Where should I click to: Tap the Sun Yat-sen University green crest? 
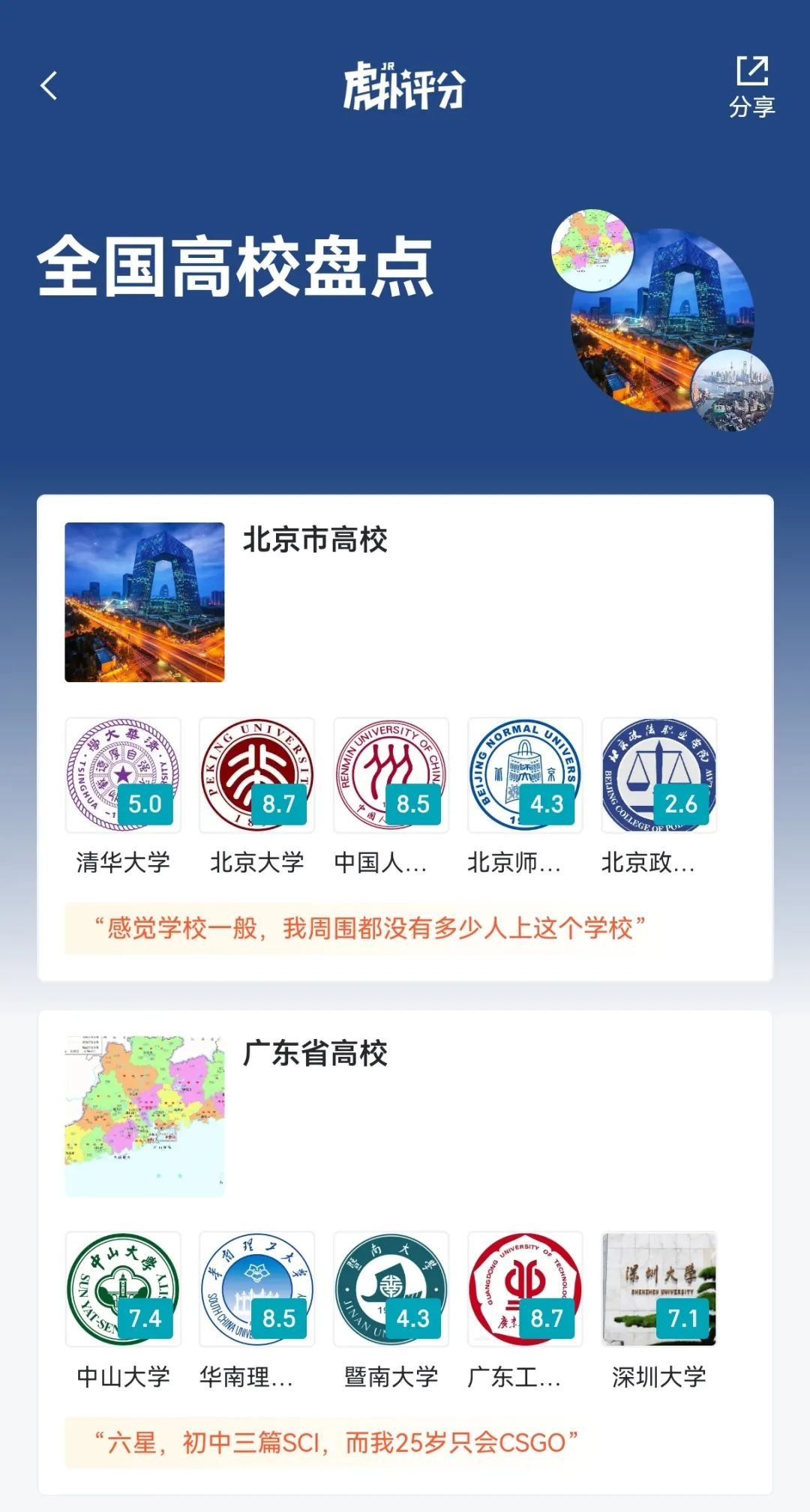(x=122, y=1286)
